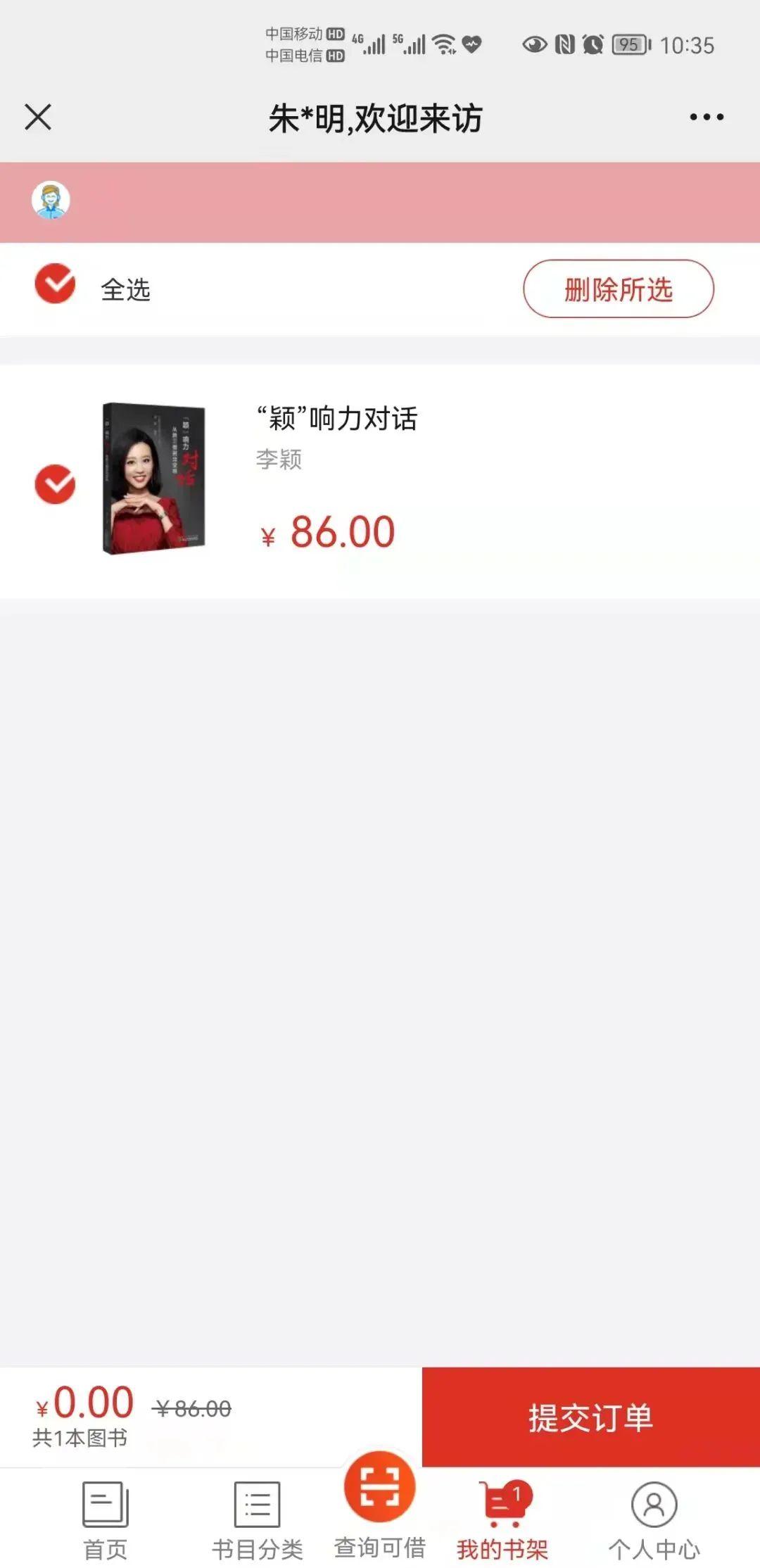Uncheck the book "颖"响力对话
The width and height of the screenshot is (760, 1568).
click(55, 484)
